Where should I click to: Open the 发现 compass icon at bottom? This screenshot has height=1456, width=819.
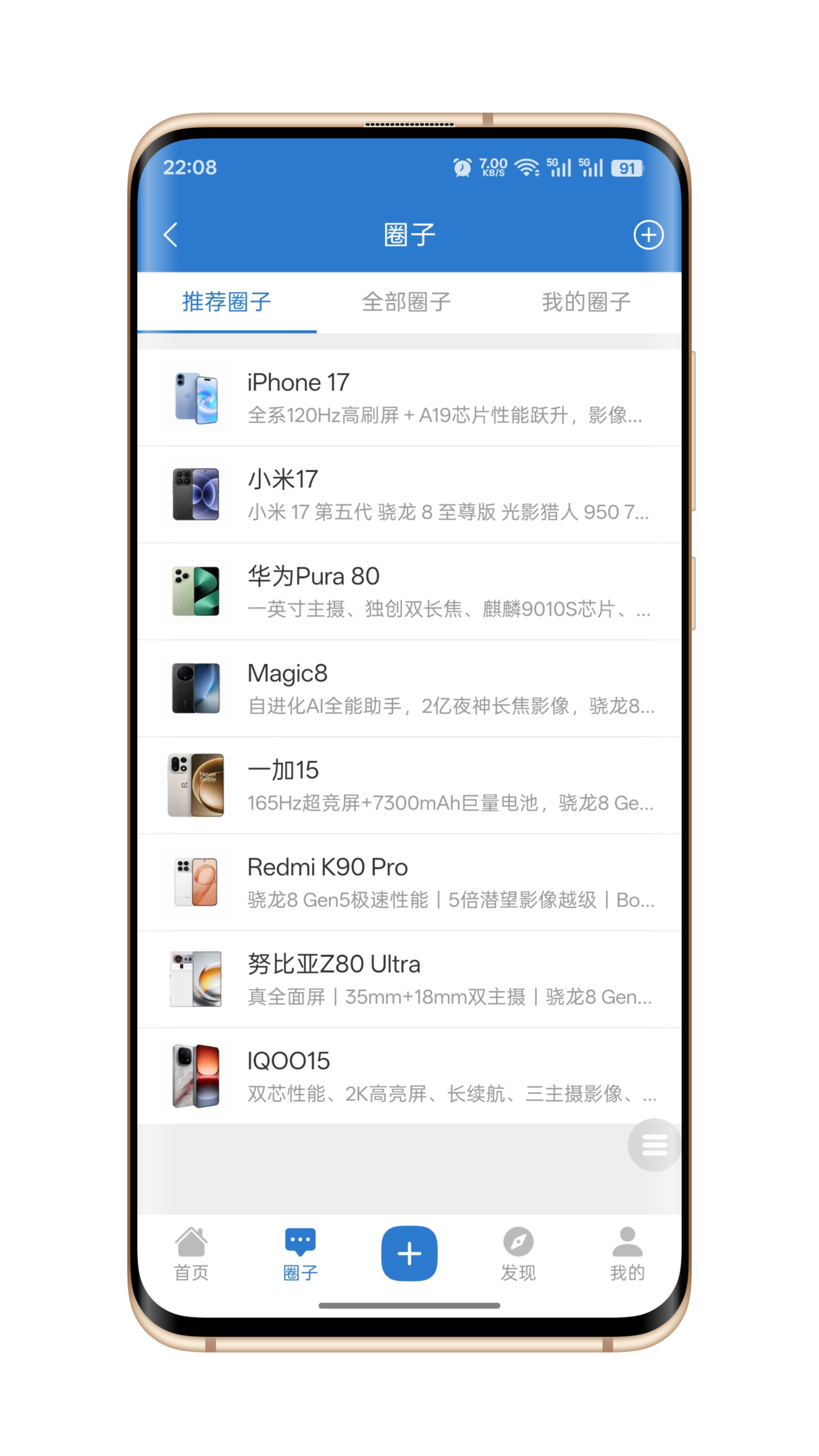click(518, 1254)
